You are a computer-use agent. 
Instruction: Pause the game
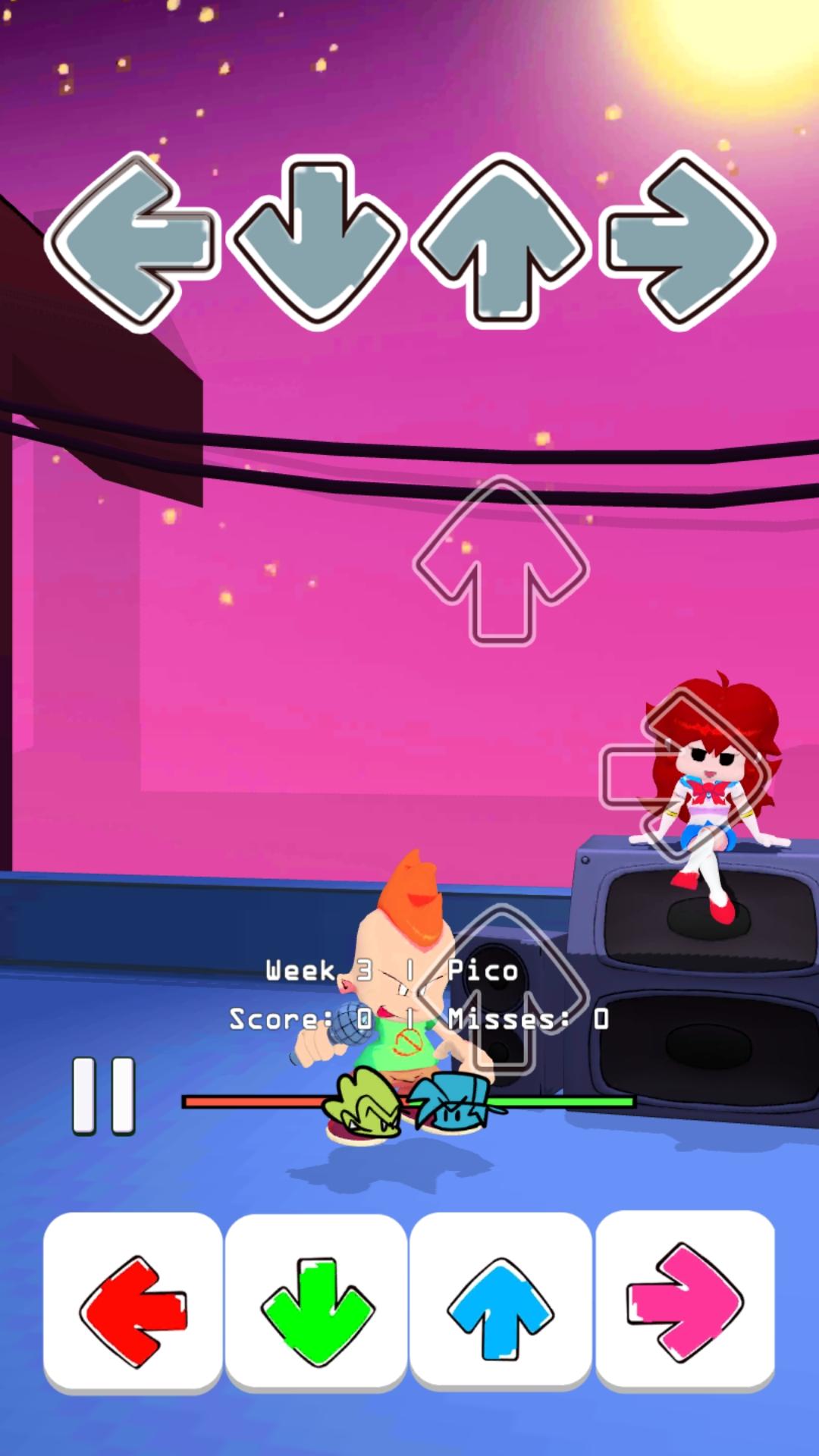tap(103, 1095)
